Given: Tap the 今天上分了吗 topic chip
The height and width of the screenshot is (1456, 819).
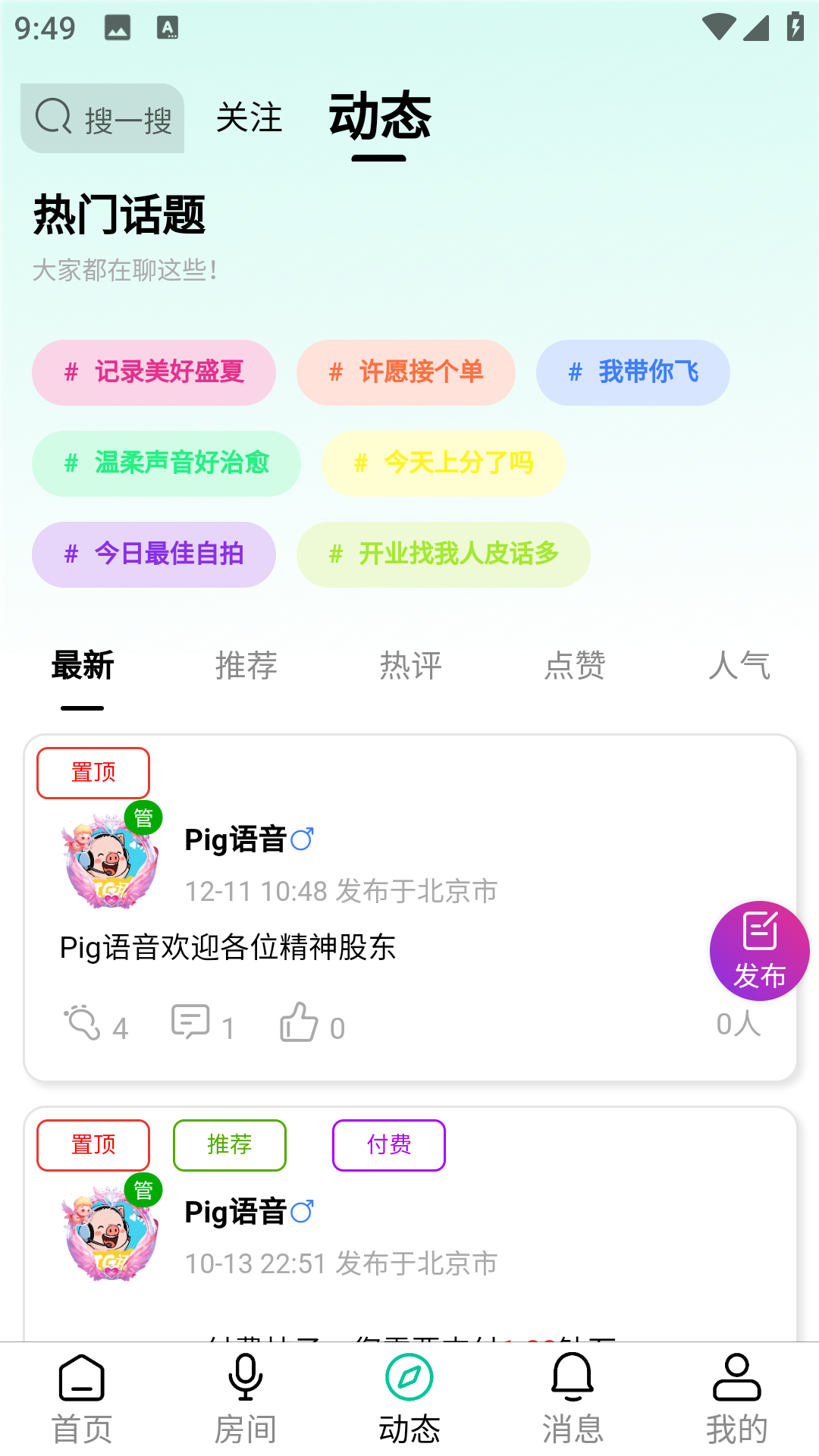Looking at the screenshot, I should [443, 463].
